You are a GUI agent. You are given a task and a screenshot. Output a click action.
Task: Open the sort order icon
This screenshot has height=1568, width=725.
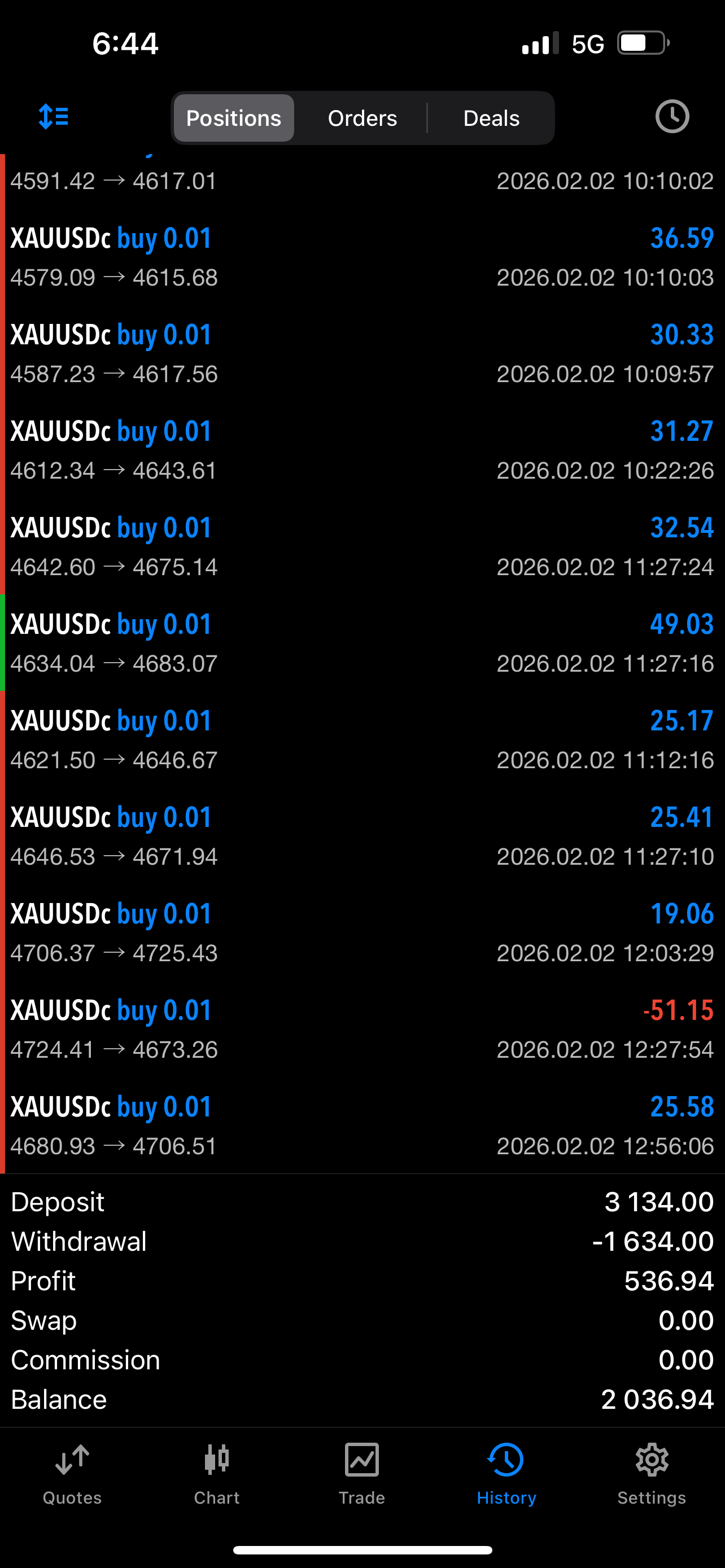coord(54,117)
